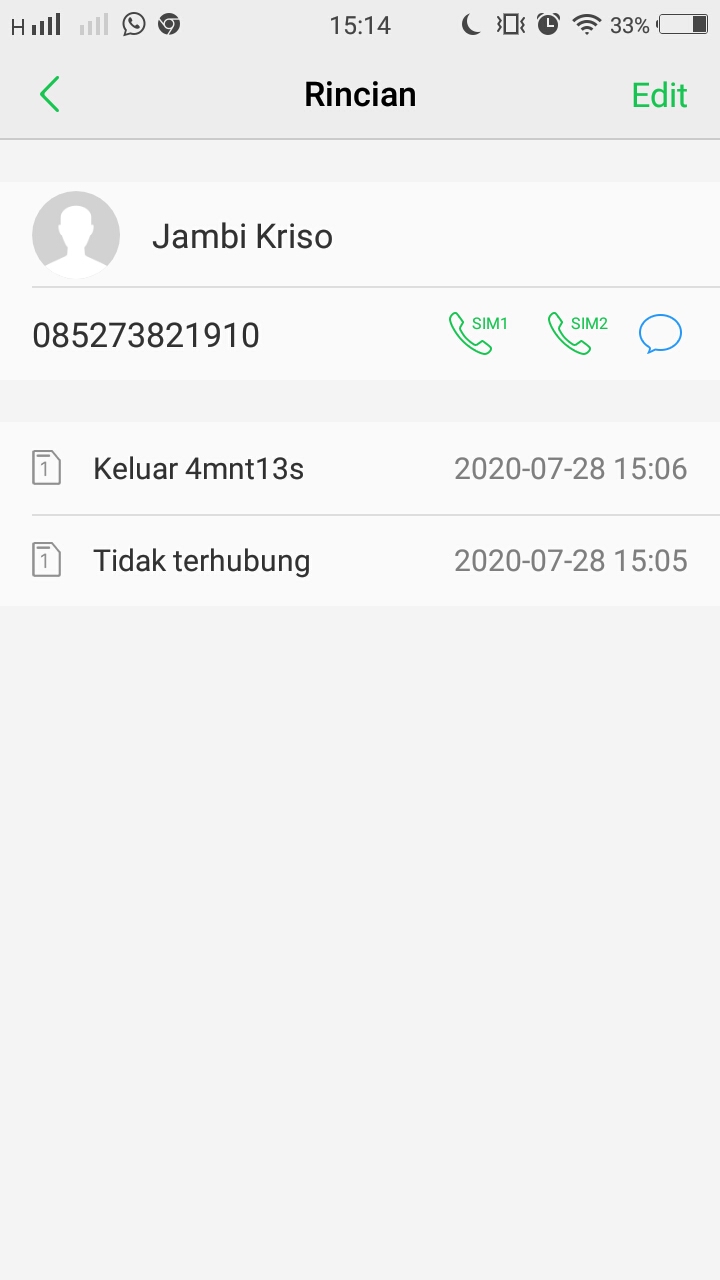The image size is (720, 1280).
Task: Tap the contact's avatar placeholder photo
Action: tap(76, 235)
